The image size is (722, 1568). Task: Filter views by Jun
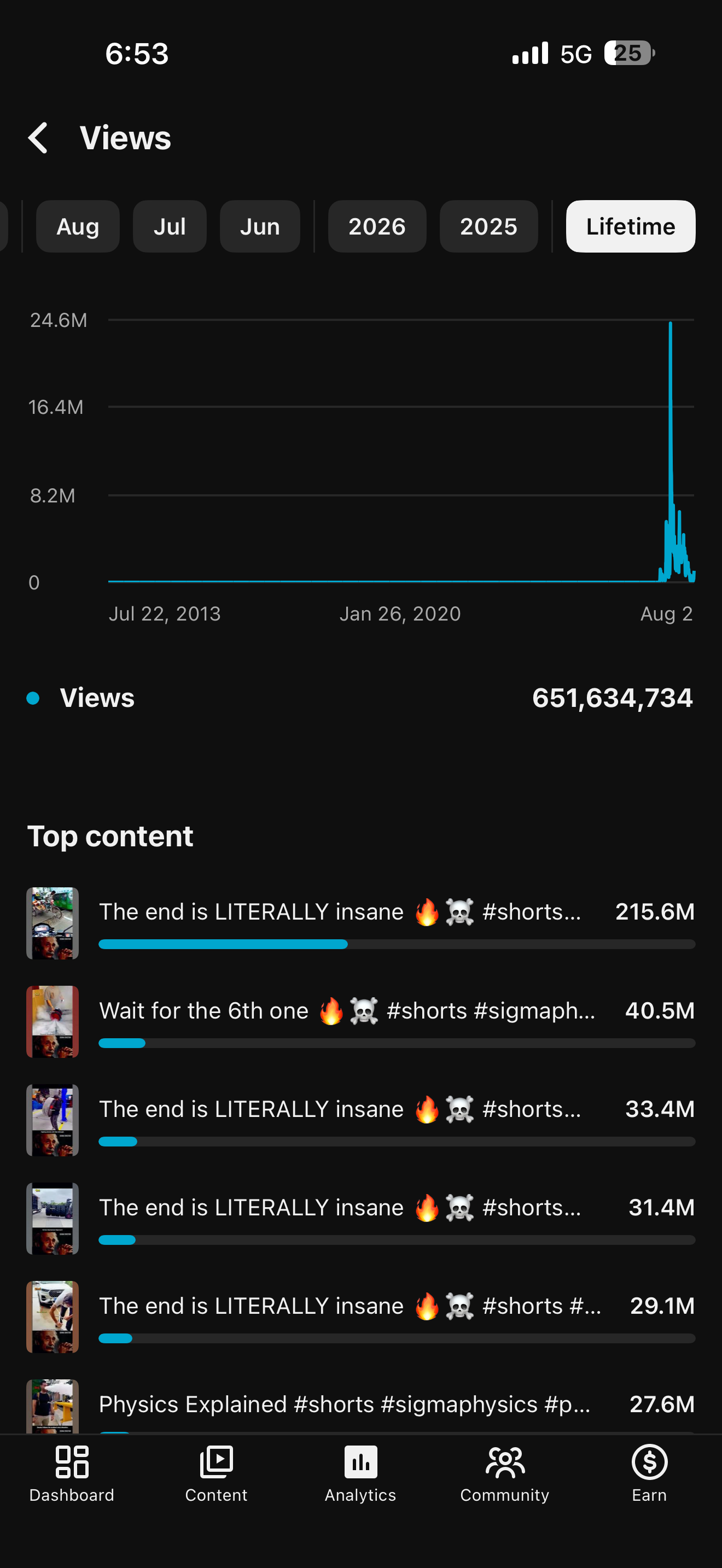(x=260, y=226)
